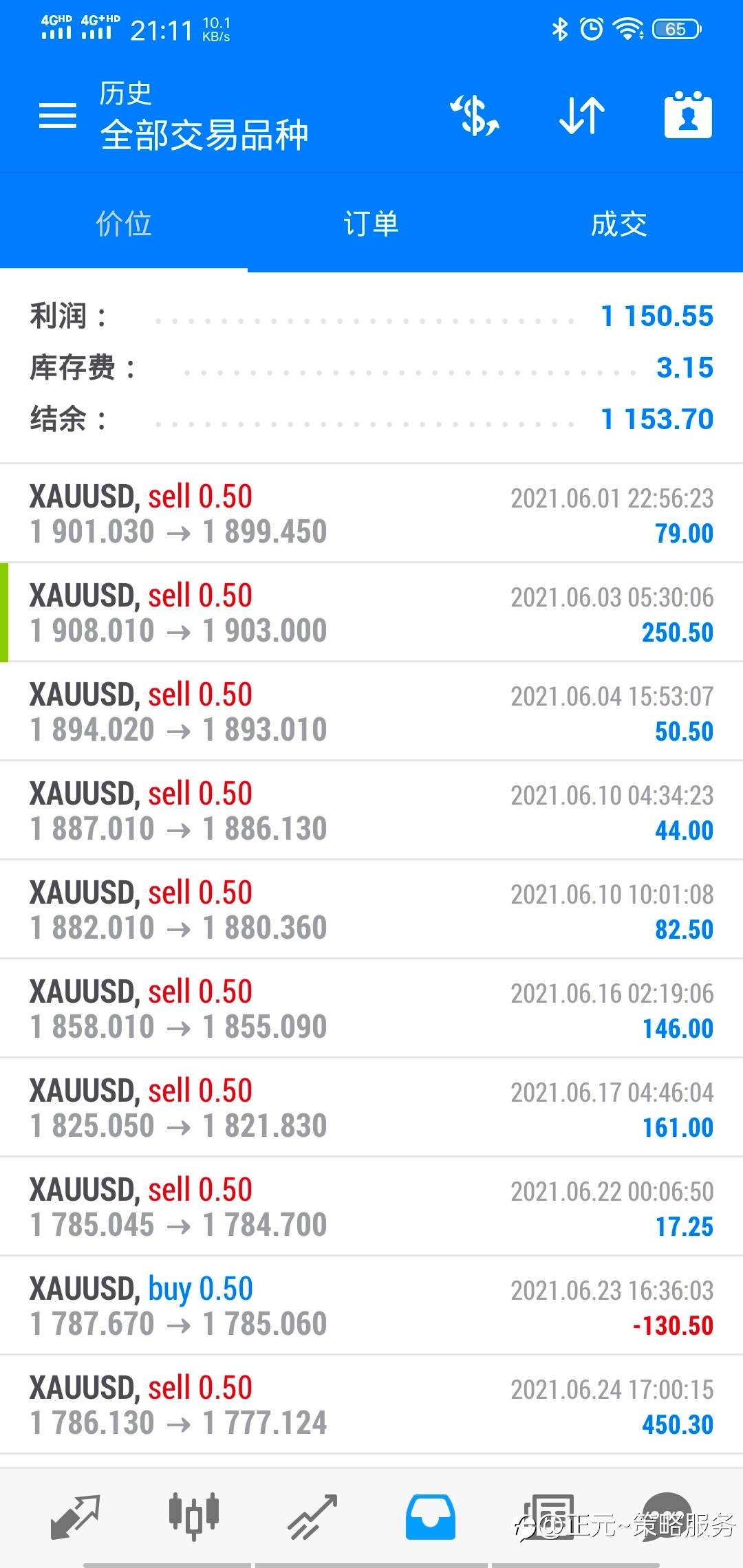Open the hamburger drawer menu
Image resolution: width=743 pixels, height=1568 pixels.
coord(58,116)
